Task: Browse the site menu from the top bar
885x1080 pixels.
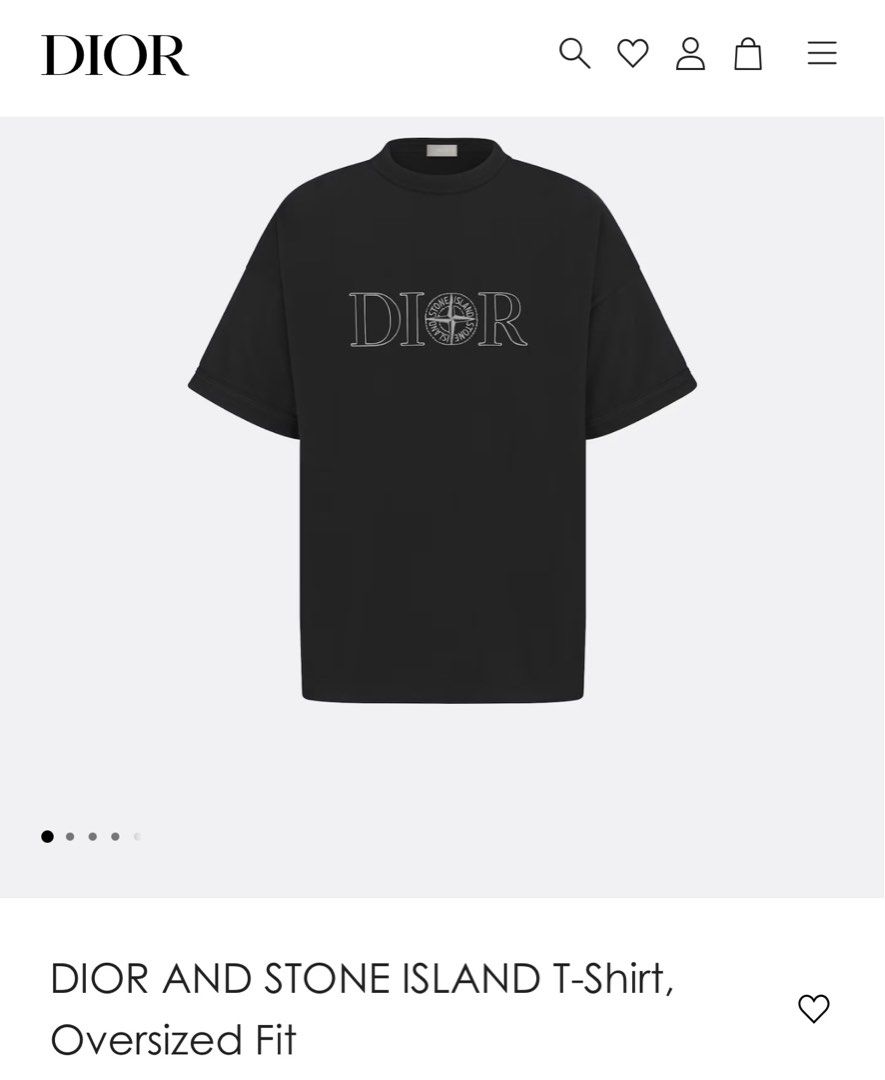Action: 822,54
